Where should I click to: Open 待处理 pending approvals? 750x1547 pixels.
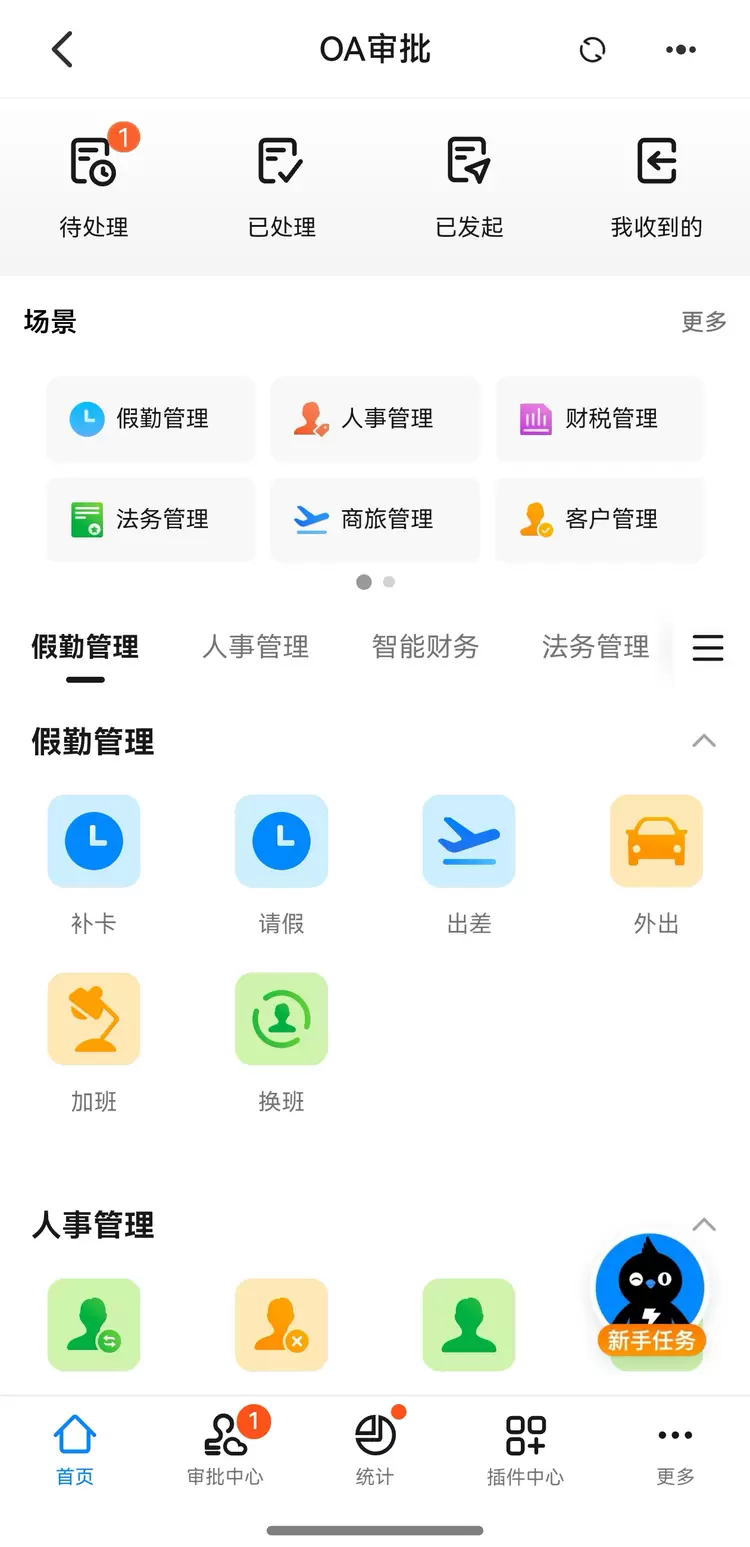coord(94,187)
